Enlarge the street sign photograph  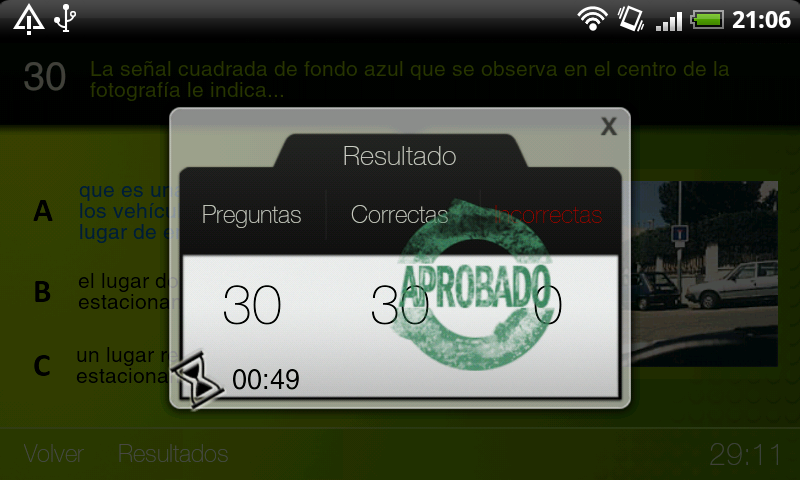[705, 272]
